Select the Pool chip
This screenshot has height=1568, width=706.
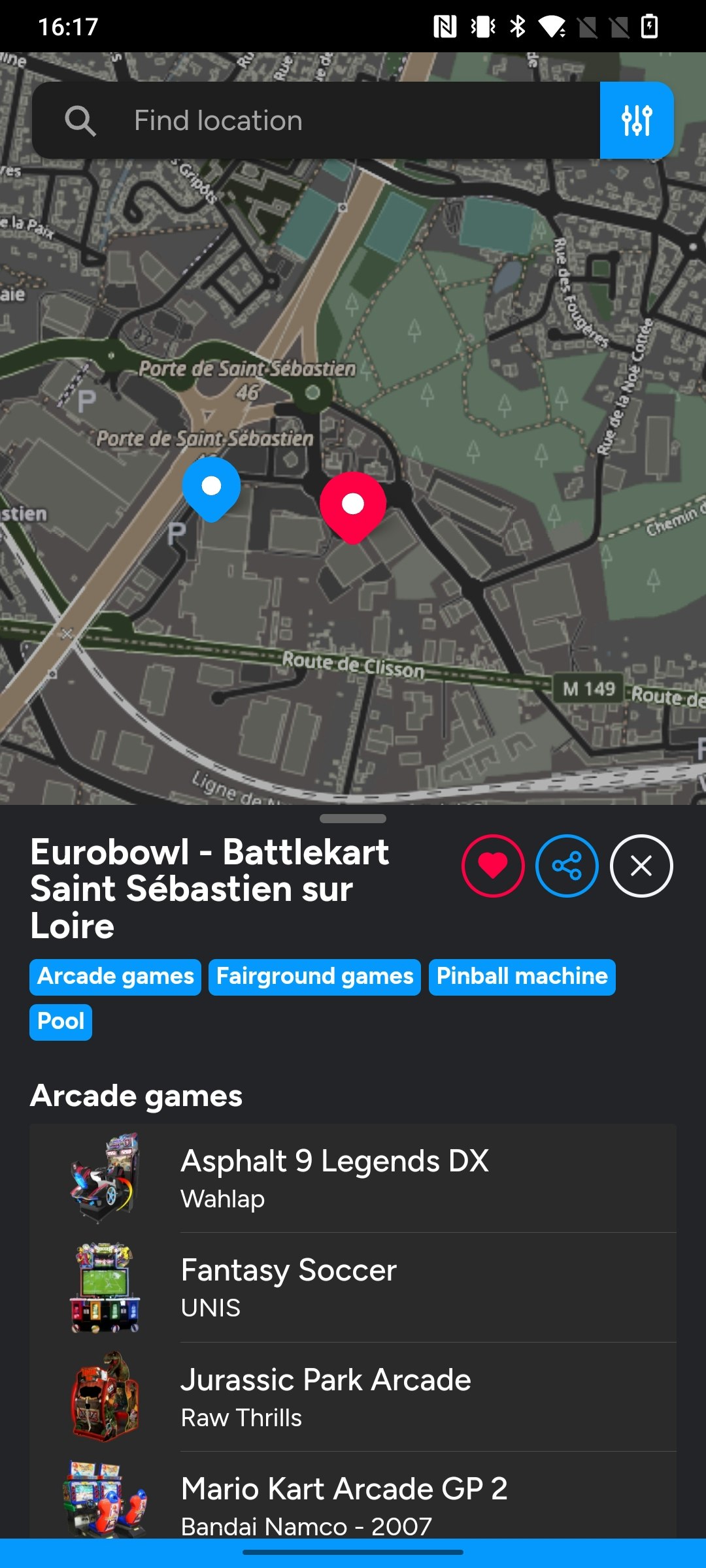pos(61,1022)
